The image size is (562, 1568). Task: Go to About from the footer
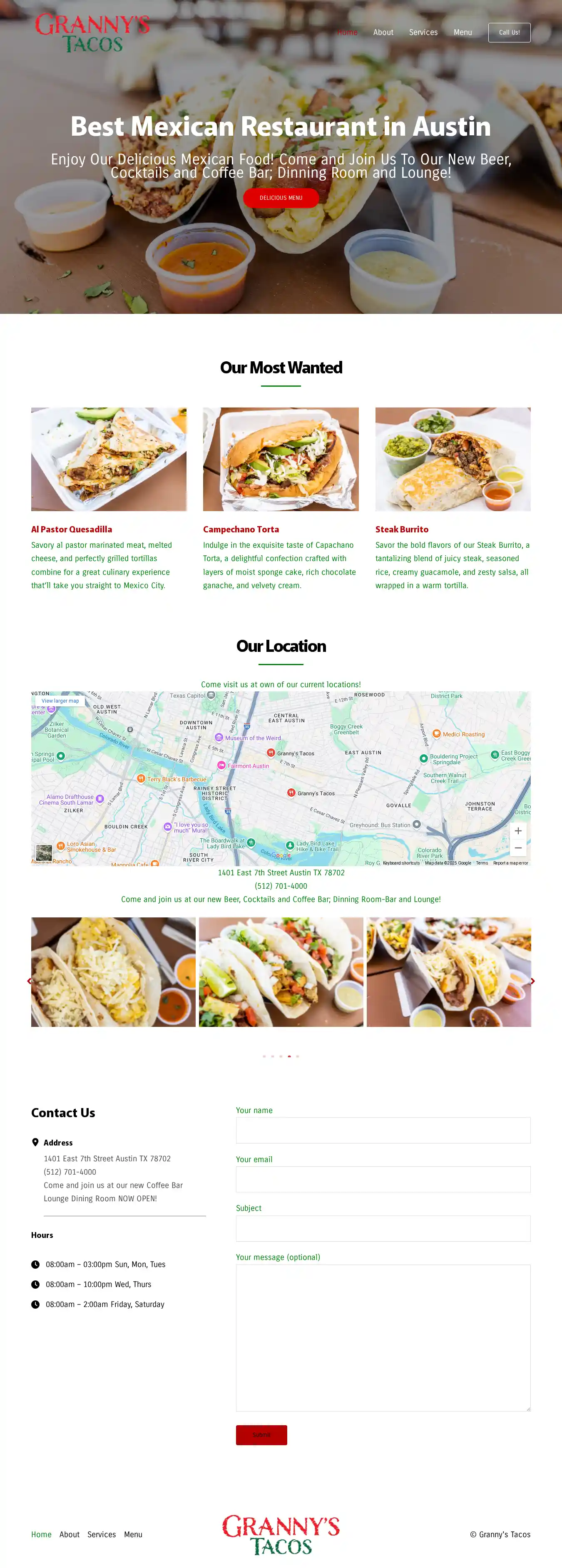[x=70, y=1535]
